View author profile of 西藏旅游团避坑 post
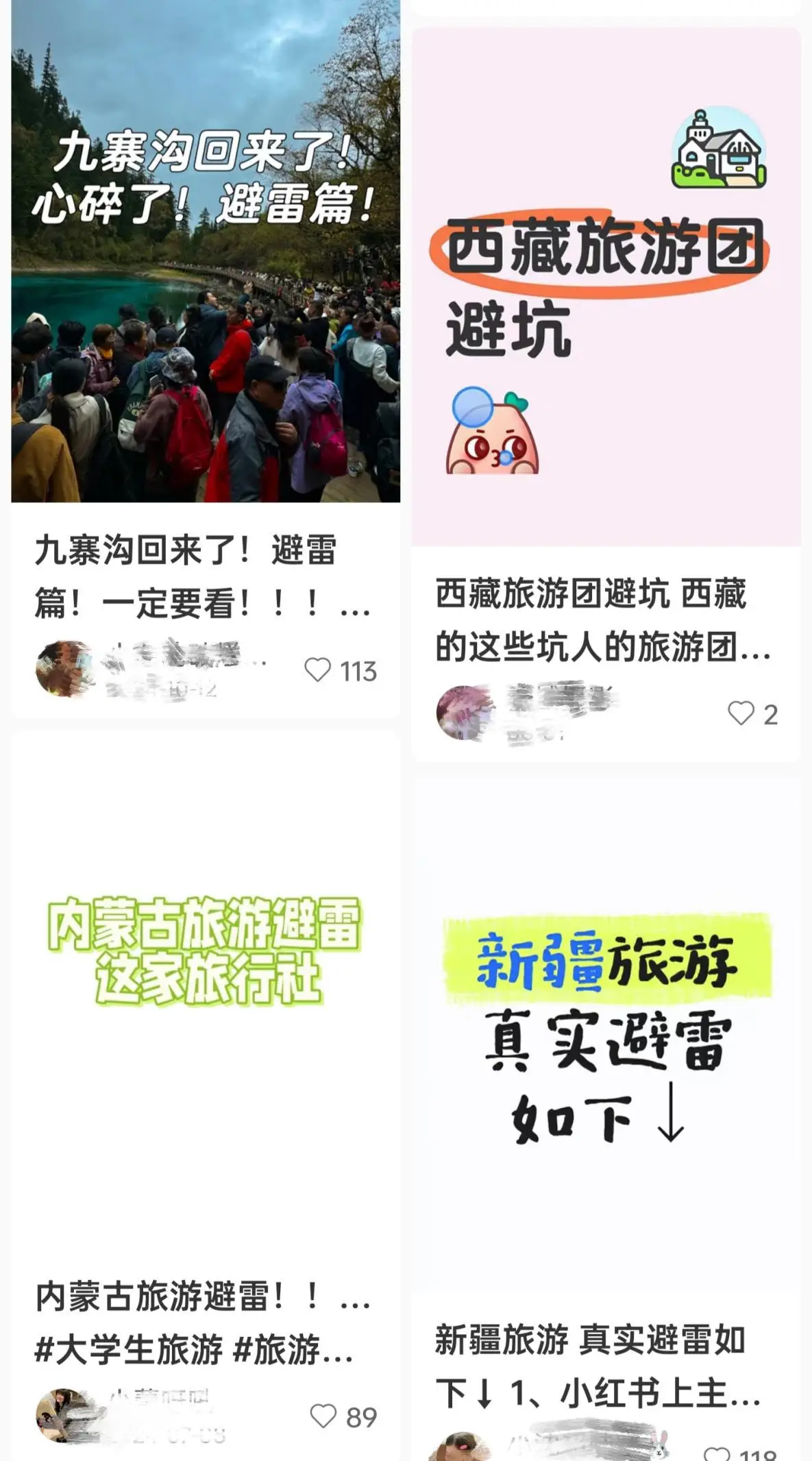This screenshot has height=1461, width=812. coord(464,713)
